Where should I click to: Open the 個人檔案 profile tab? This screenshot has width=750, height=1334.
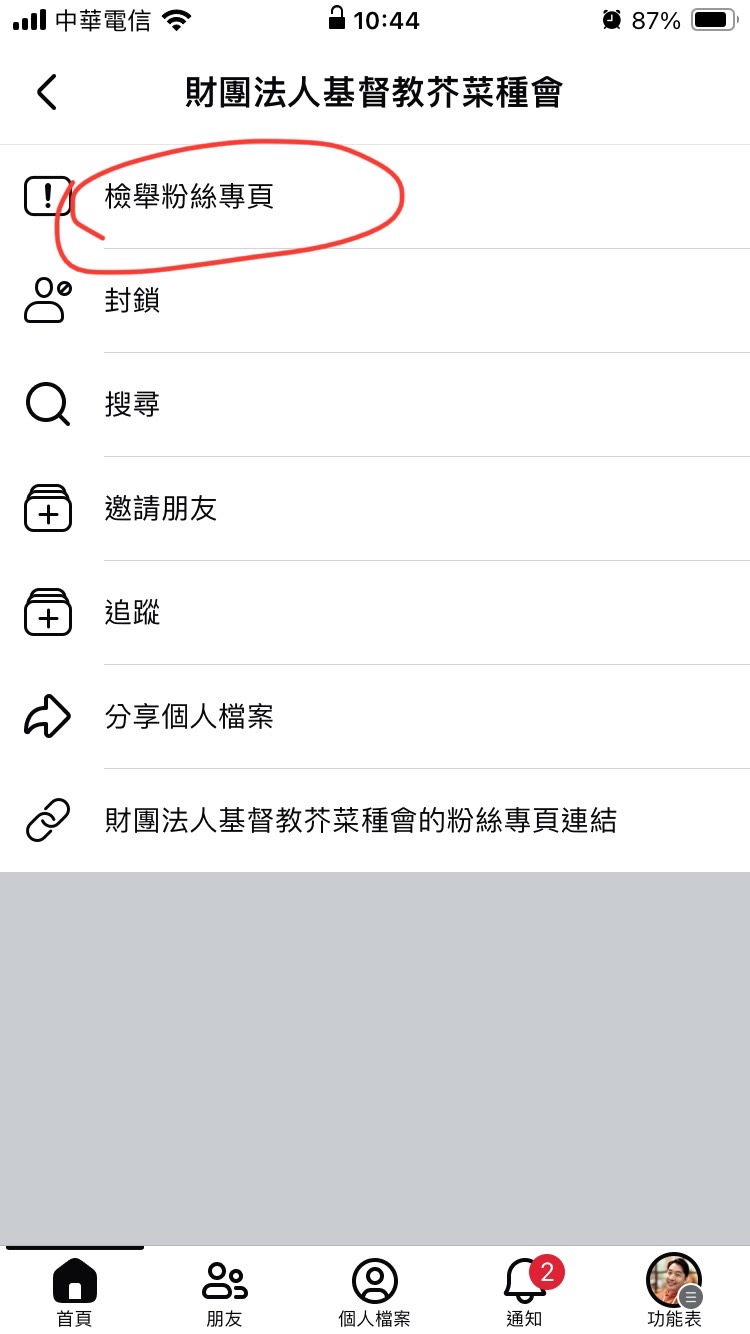(x=375, y=1291)
